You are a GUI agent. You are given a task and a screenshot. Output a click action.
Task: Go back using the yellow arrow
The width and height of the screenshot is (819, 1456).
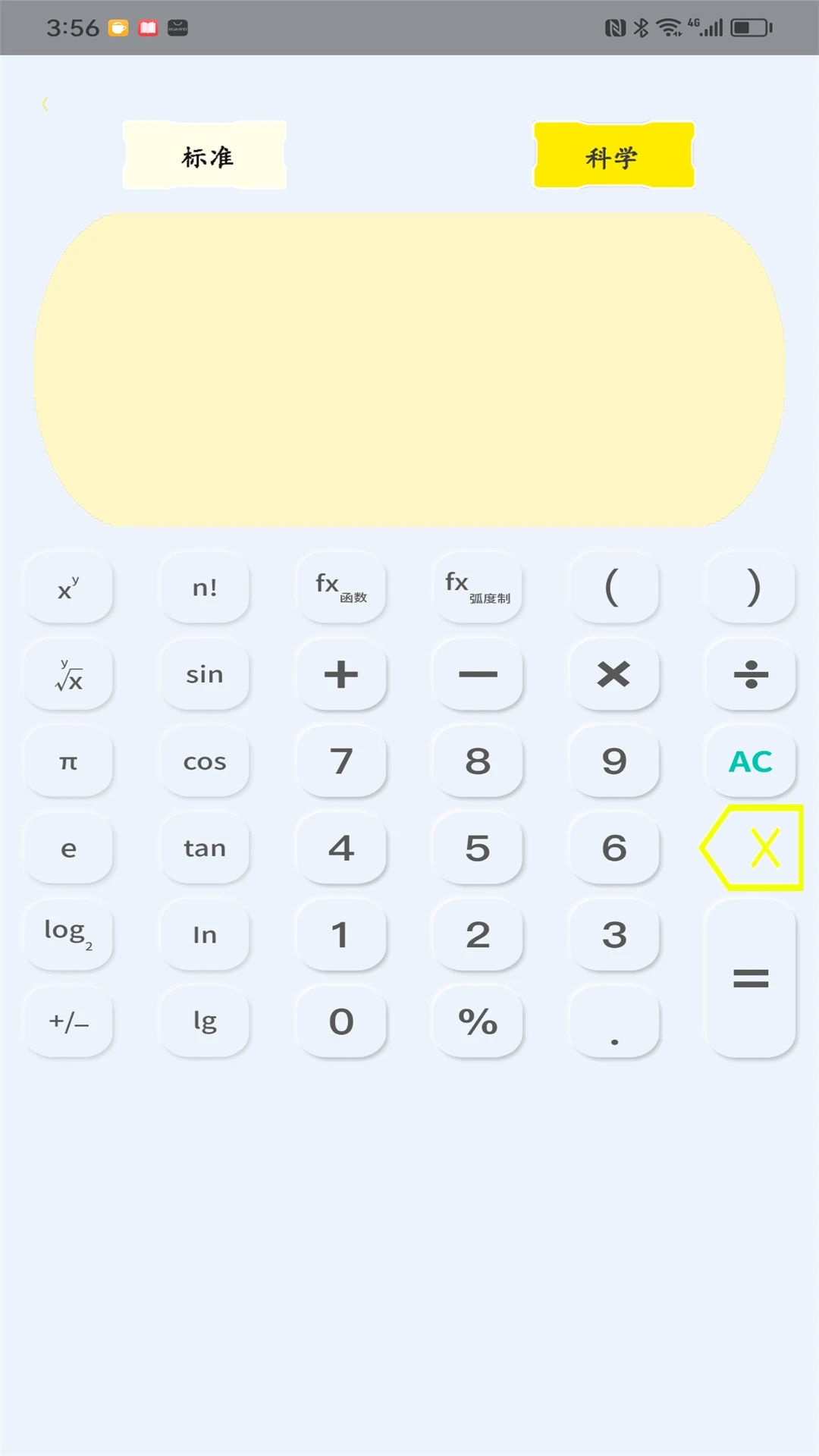point(45,104)
